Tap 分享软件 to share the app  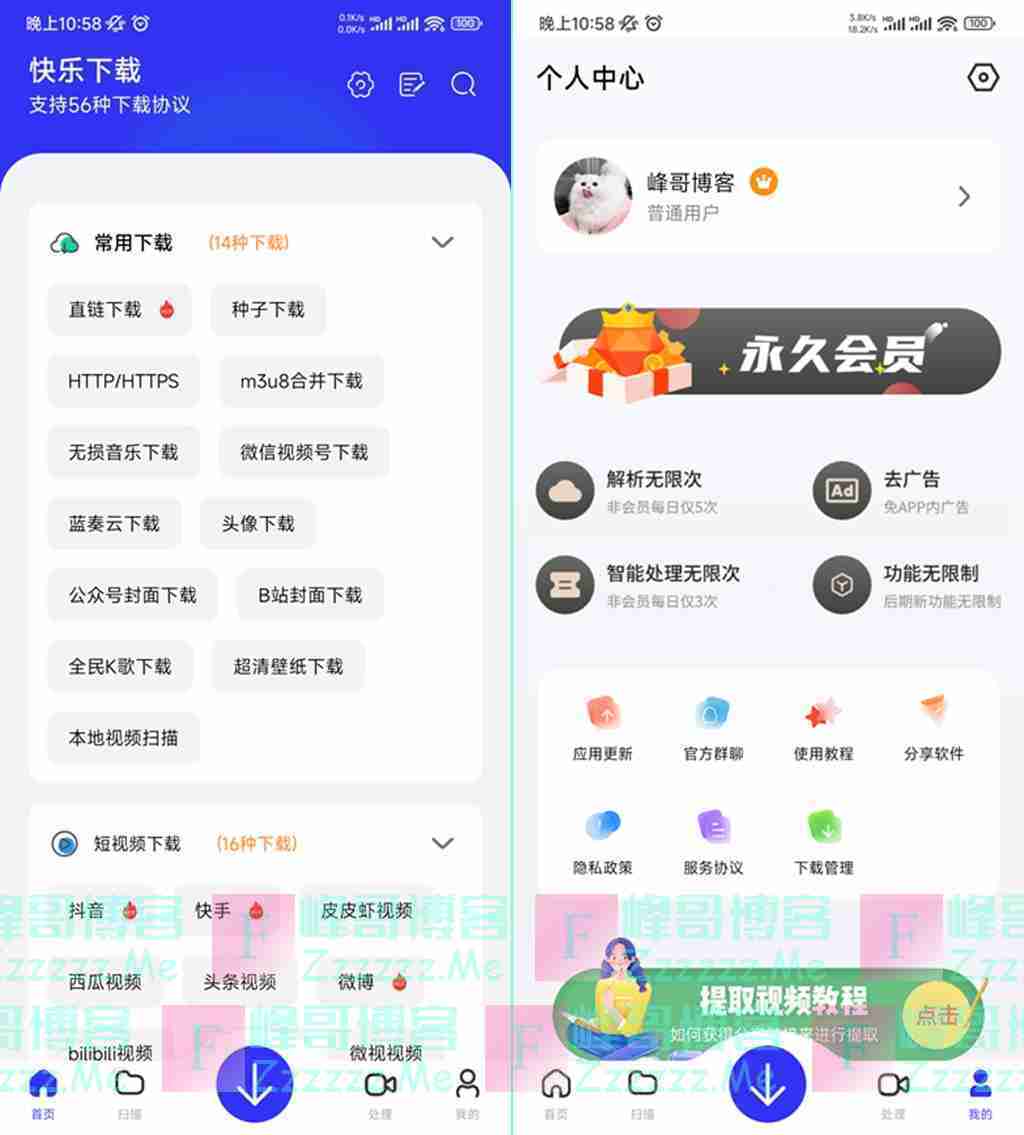point(934,729)
